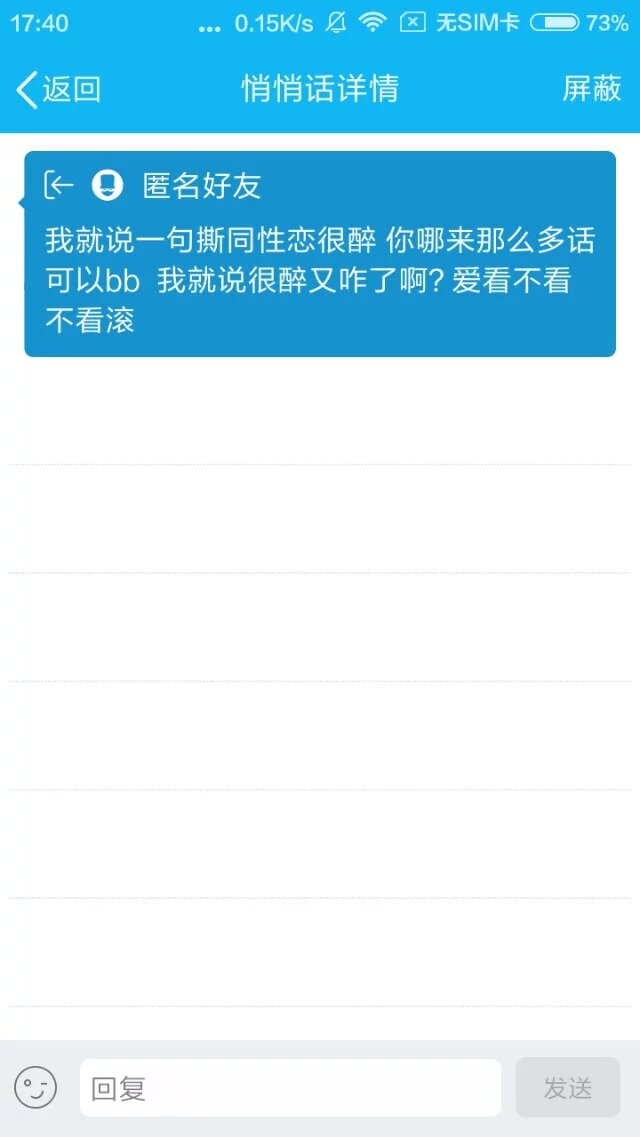Tap 屏蔽 to block this sender
The image size is (640, 1137).
pyautogui.click(x=592, y=89)
